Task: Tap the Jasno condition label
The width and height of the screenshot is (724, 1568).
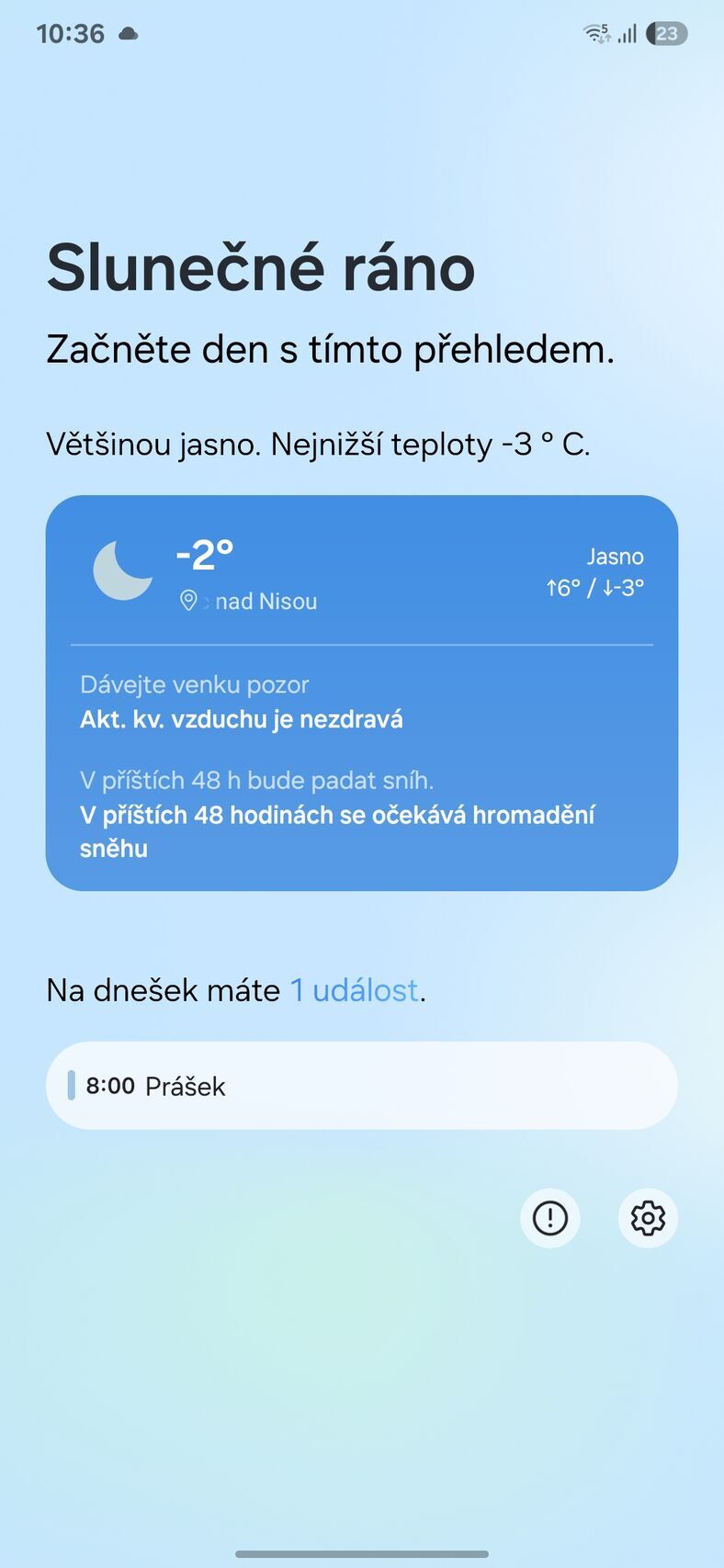Action: [616, 556]
